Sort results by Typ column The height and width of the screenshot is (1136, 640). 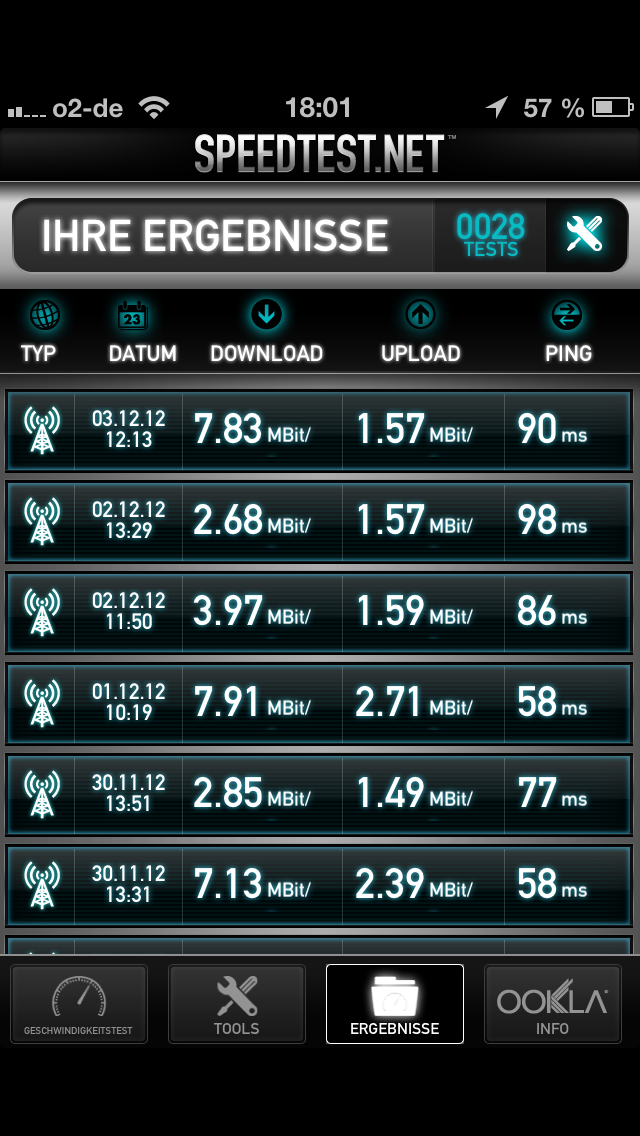coord(39,332)
